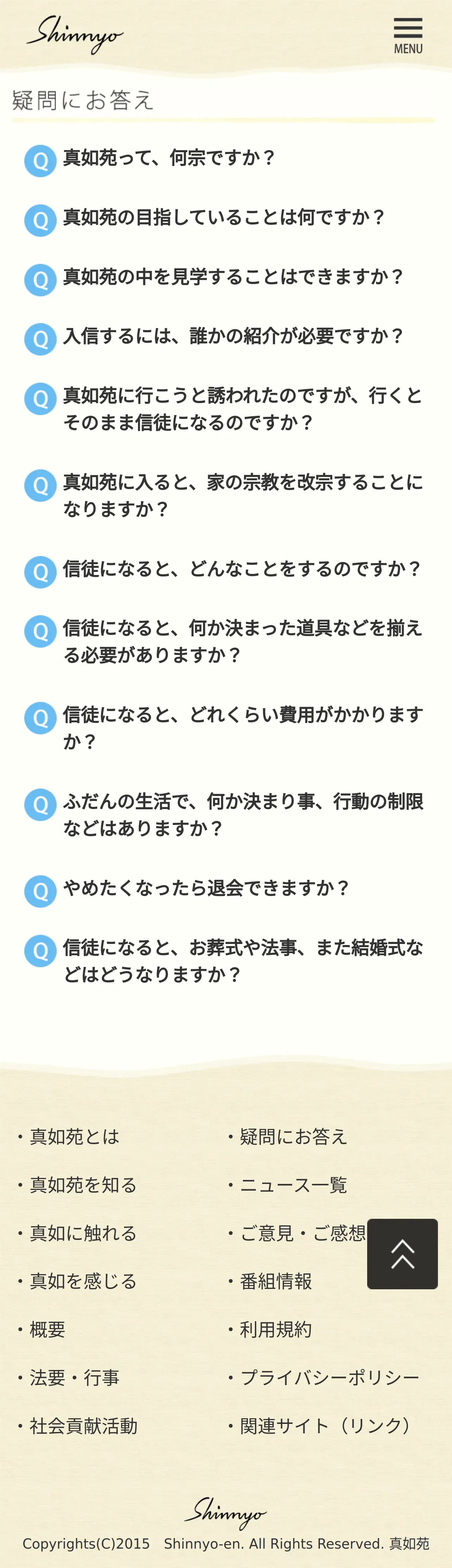The width and height of the screenshot is (452, 1568).
Task: Go to ニュース一覧 in the footer
Action: (293, 1185)
